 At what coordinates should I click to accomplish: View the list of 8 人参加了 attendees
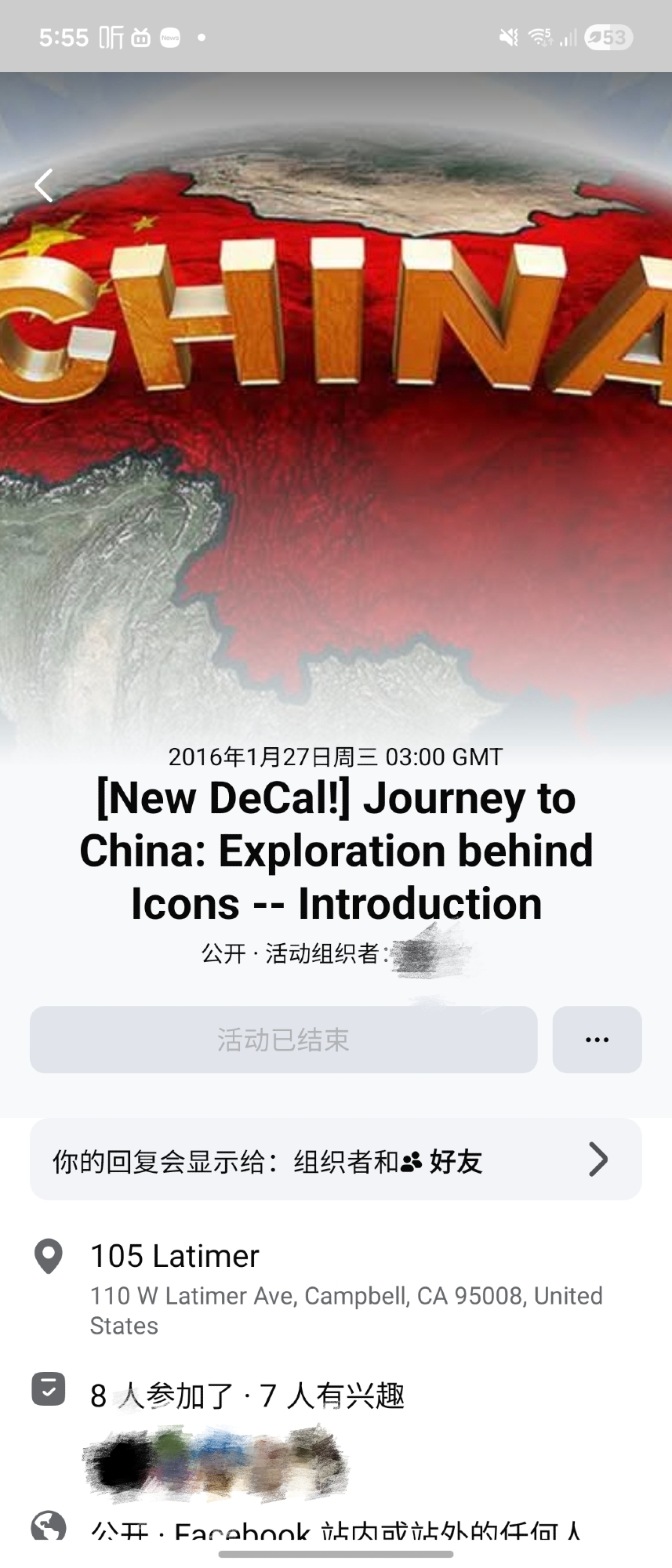[x=247, y=1396]
